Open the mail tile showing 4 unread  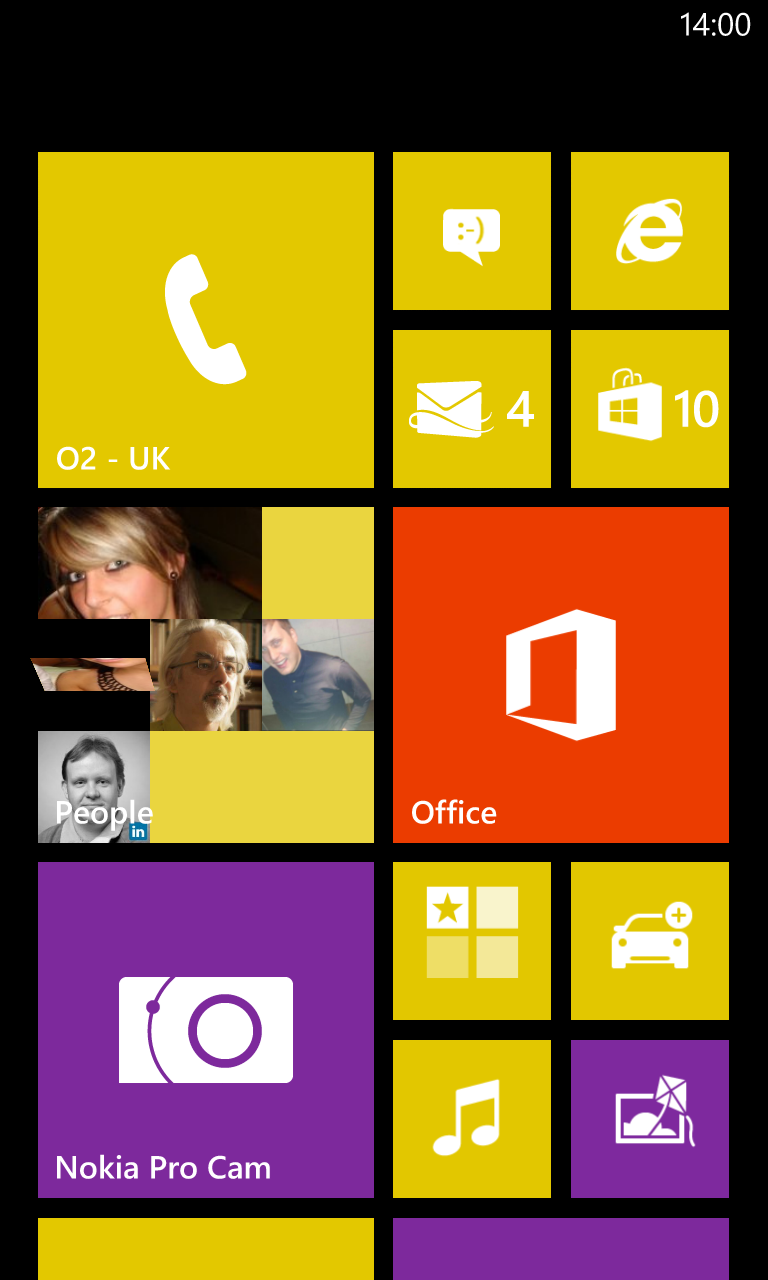472,409
